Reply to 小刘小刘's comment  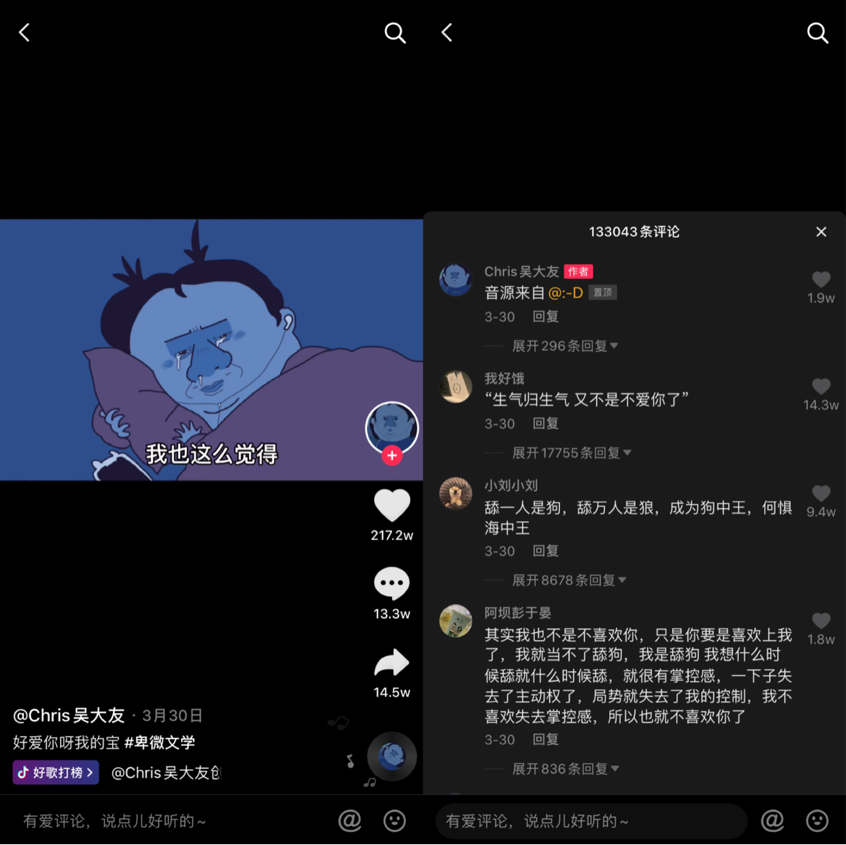(x=545, y=551)
